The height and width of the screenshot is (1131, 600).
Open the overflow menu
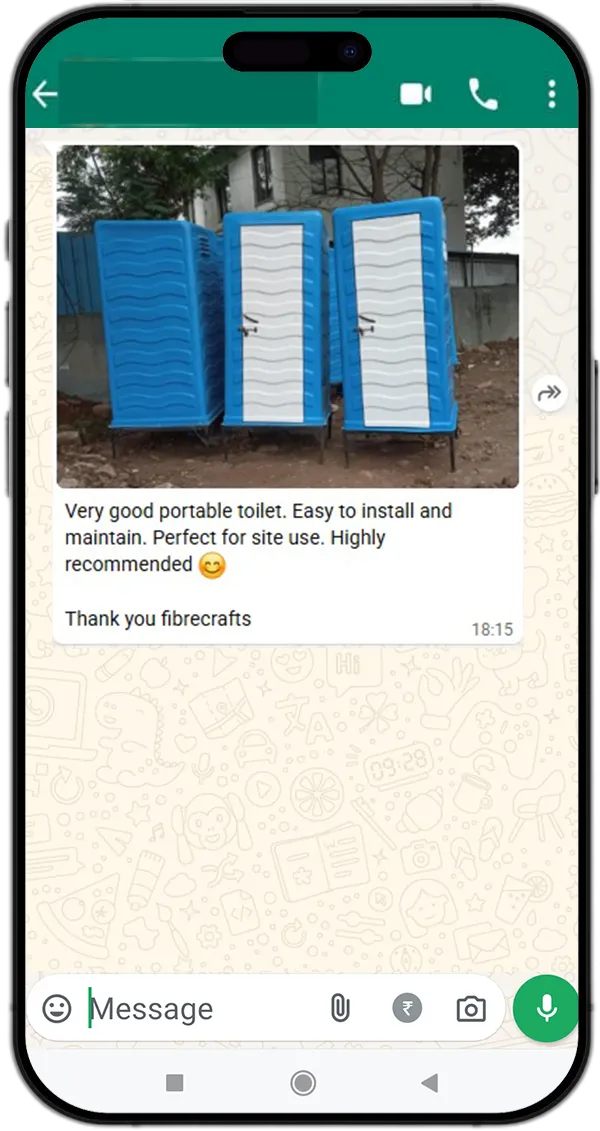tap(551, 95)
